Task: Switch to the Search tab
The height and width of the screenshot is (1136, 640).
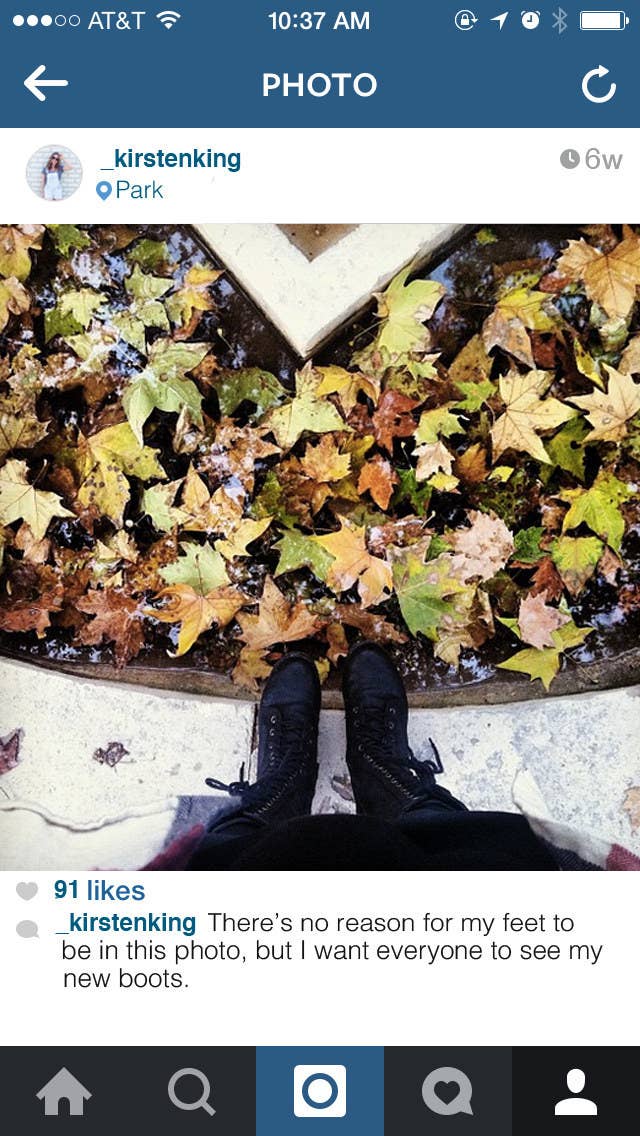Action: (191, 1091)
